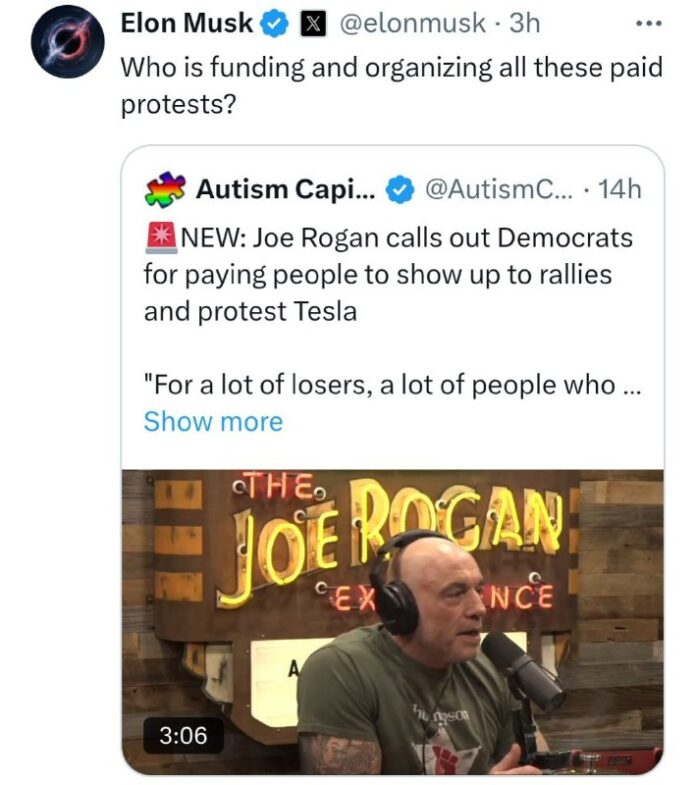Tap Show more in quoted post

coord(213,421)
